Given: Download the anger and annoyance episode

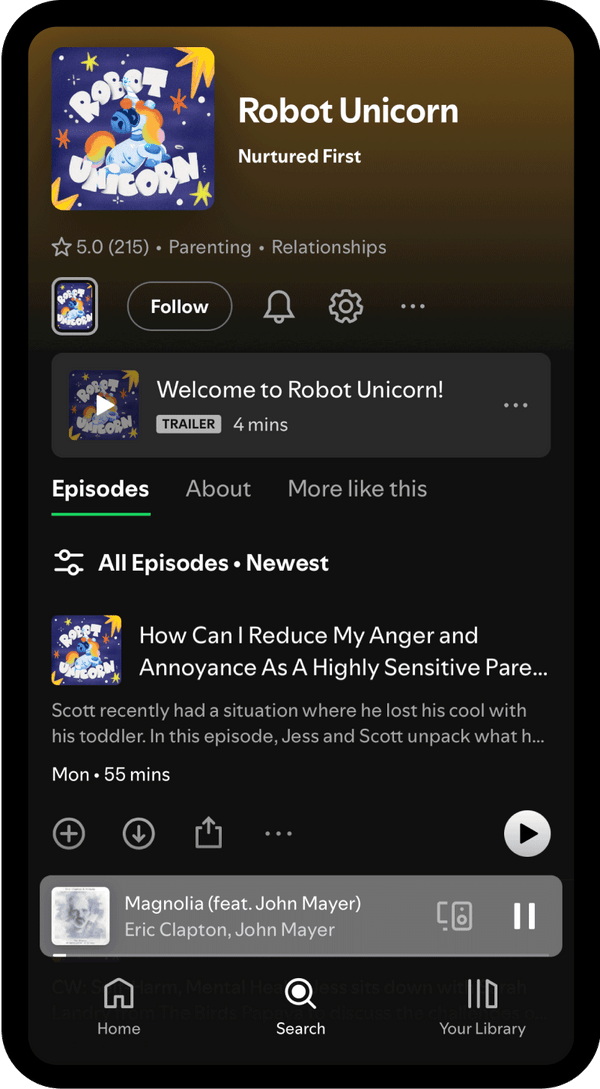Looking at the screenshot, I should (x=139, y=833).
